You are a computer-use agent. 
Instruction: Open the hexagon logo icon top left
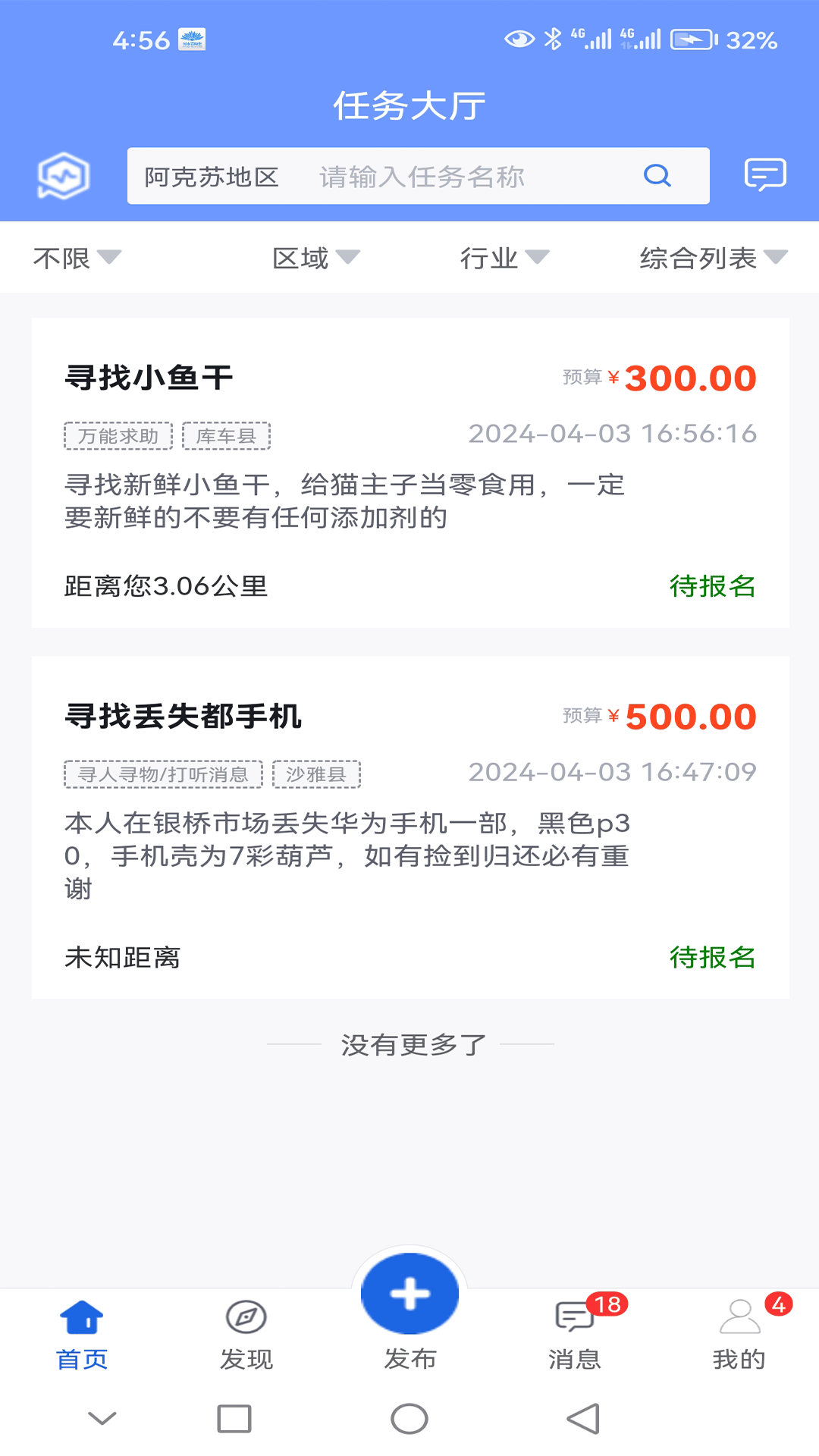[x=64, y=176]
